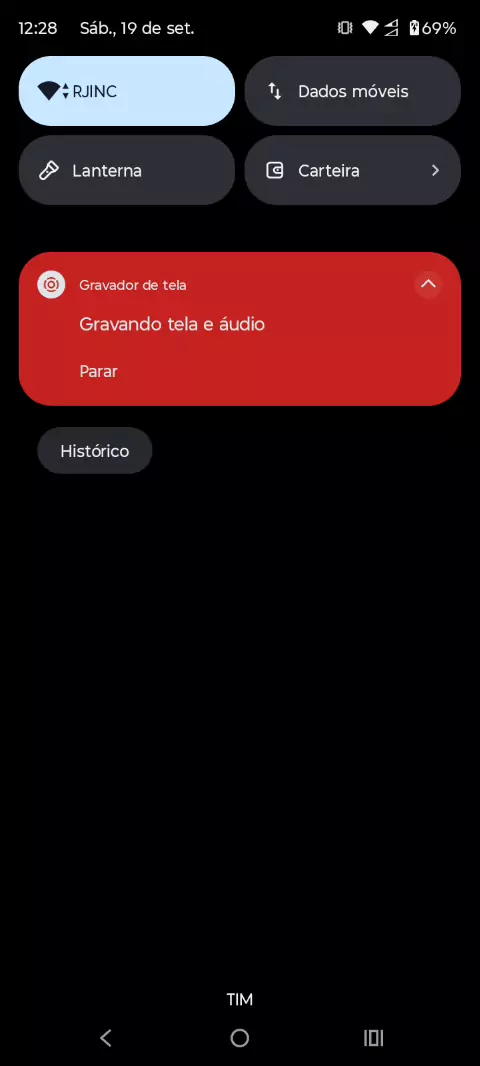This screenshot has width=480, height=1066.
Task: Turn on Dados móveis
Action: [x=353, y=91]
